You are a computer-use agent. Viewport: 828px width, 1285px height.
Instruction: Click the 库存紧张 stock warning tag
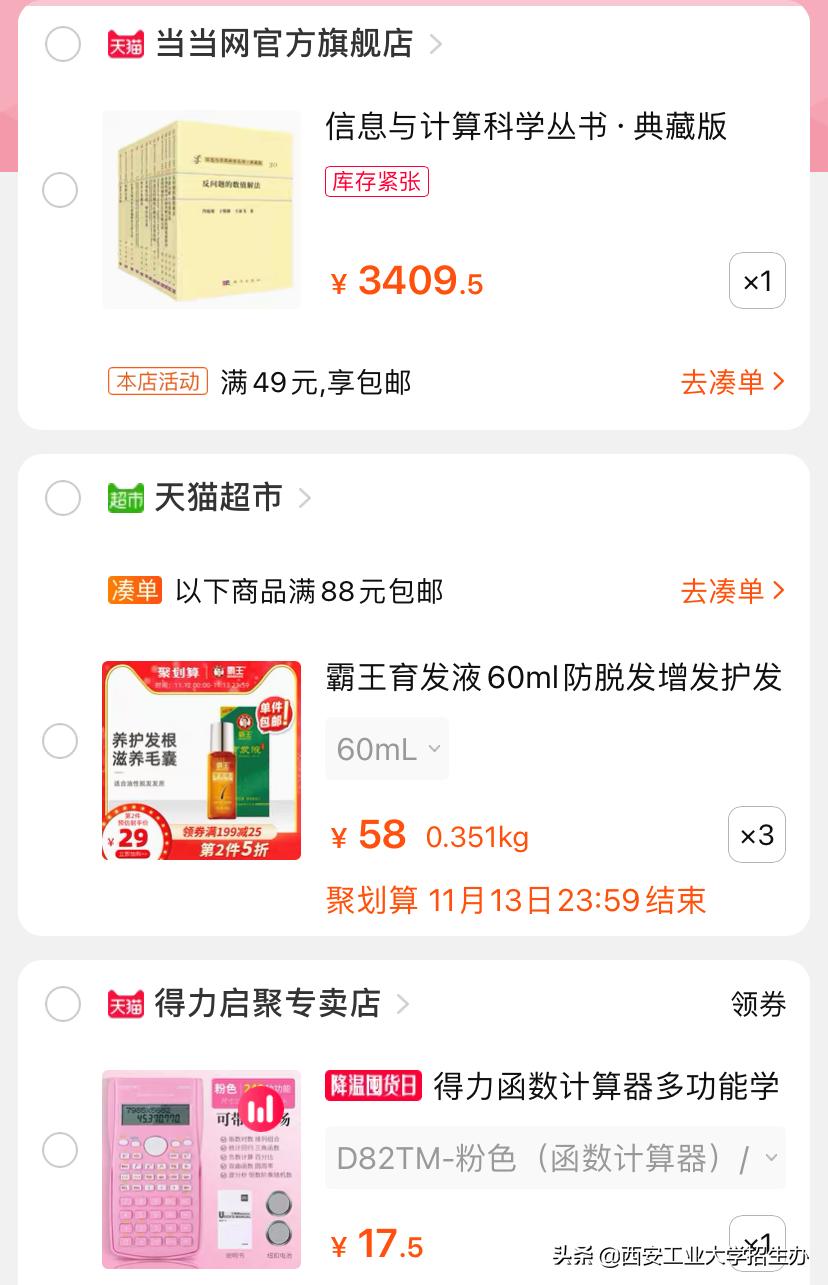[x=377, y=182]
